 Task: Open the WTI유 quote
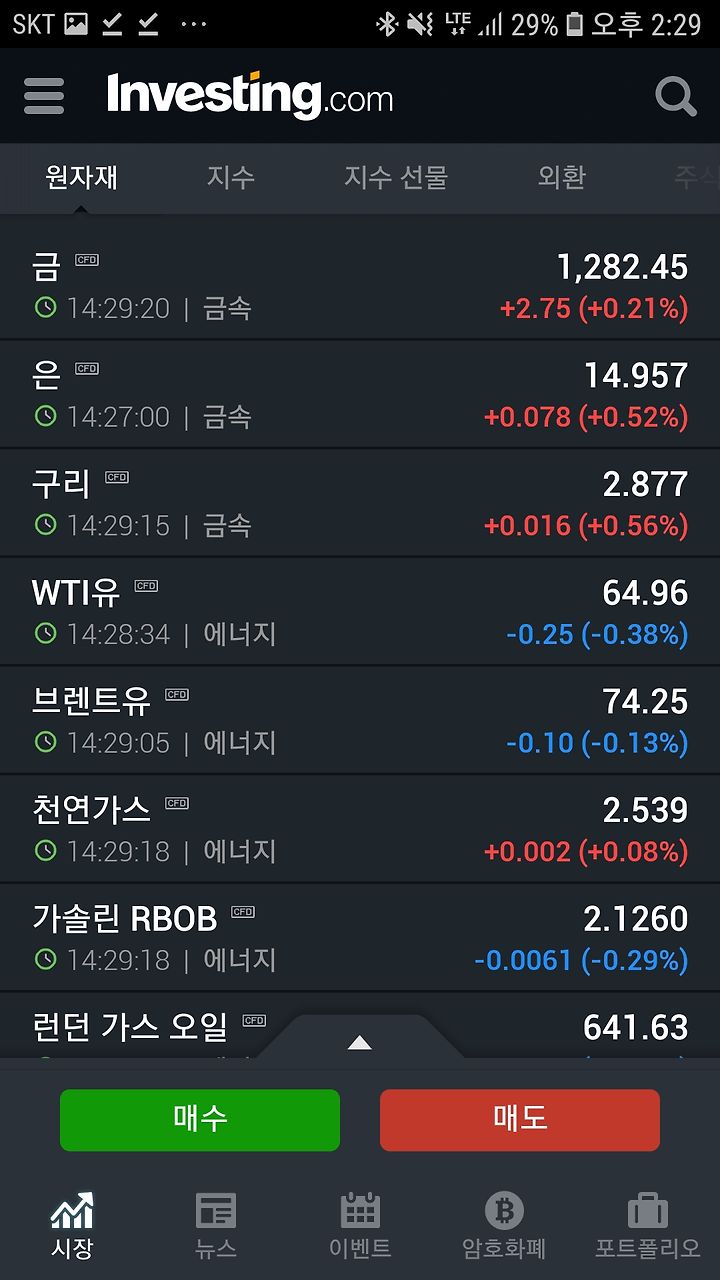pos(360,612)
